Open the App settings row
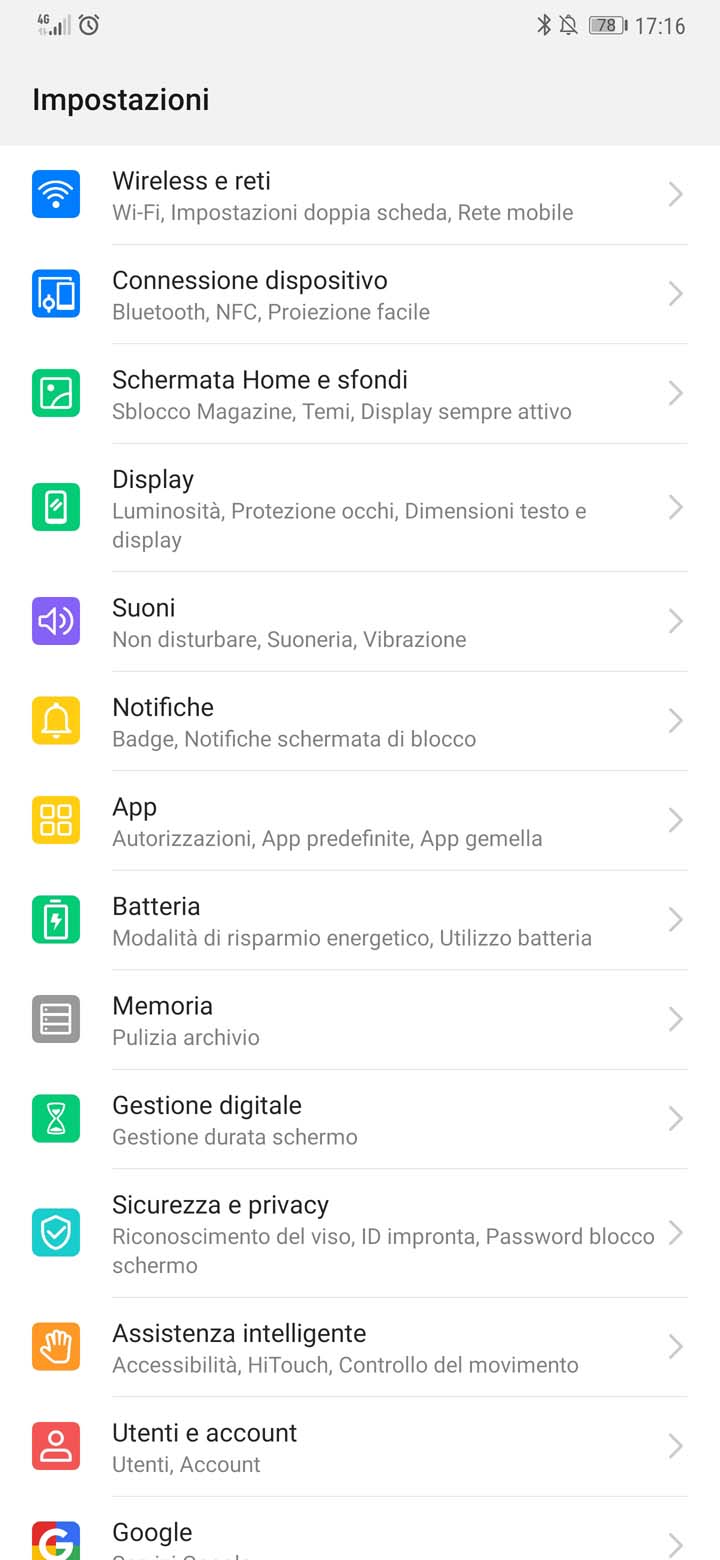 click(x=360, y=820)
